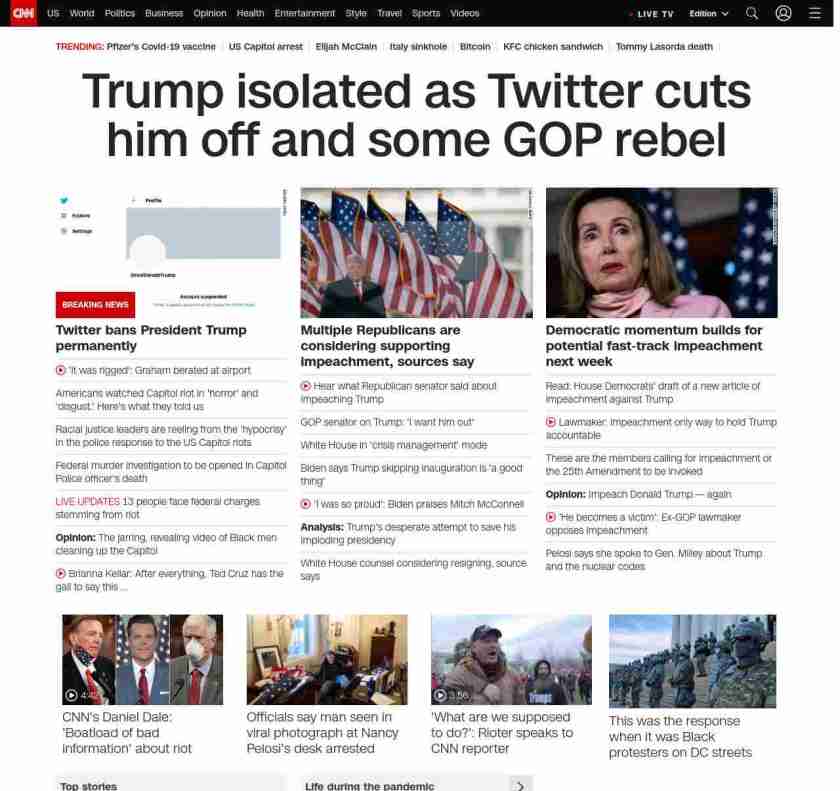Open Democratic momentum builds impeachment story
The image size is (840, 791).
(654, 345)
